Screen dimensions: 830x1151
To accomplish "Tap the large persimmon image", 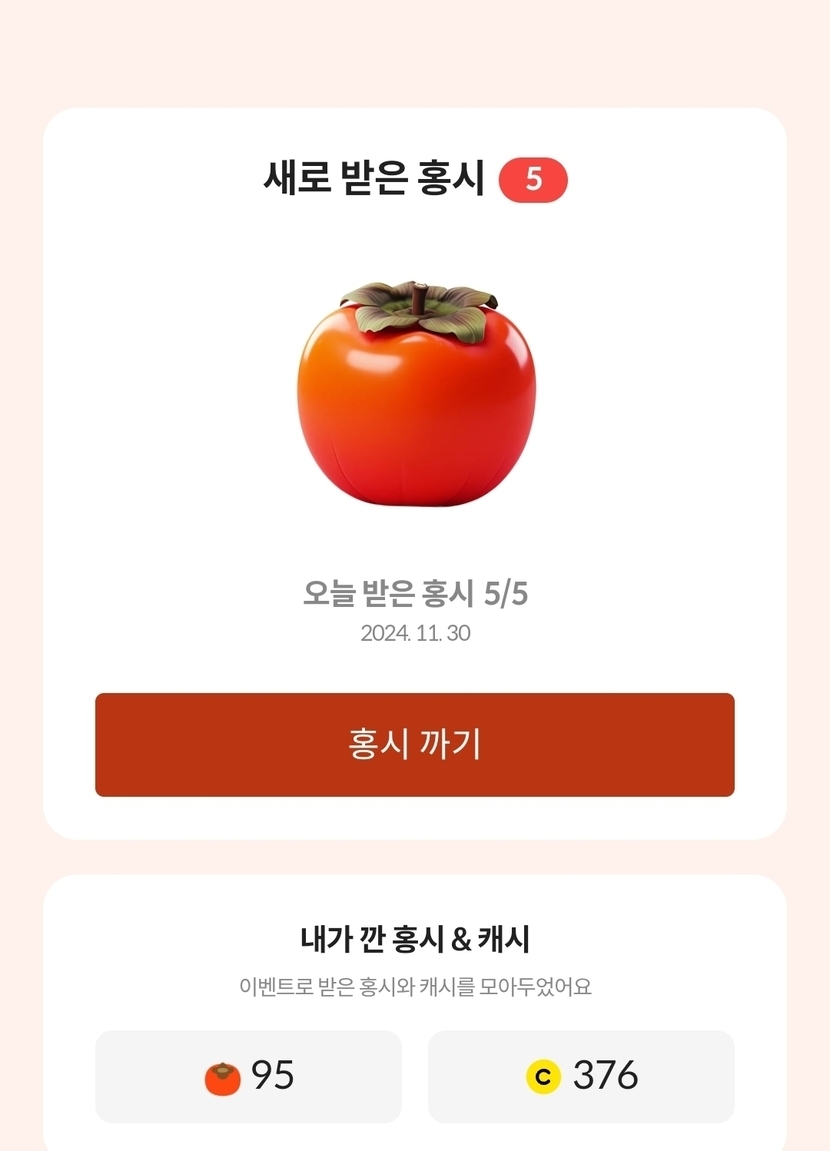I will click(415, 397).
